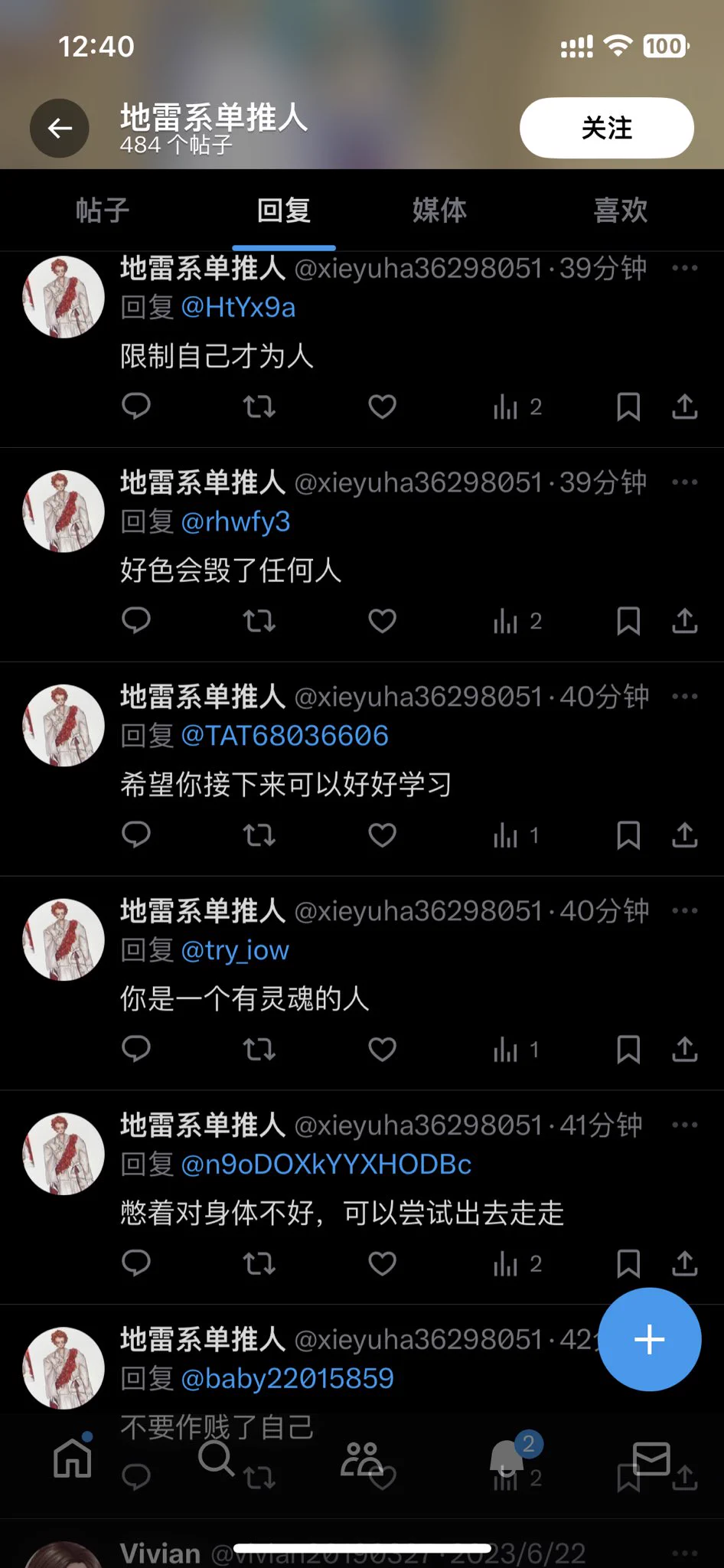Compose a new post with plus button

(649, 1339)
